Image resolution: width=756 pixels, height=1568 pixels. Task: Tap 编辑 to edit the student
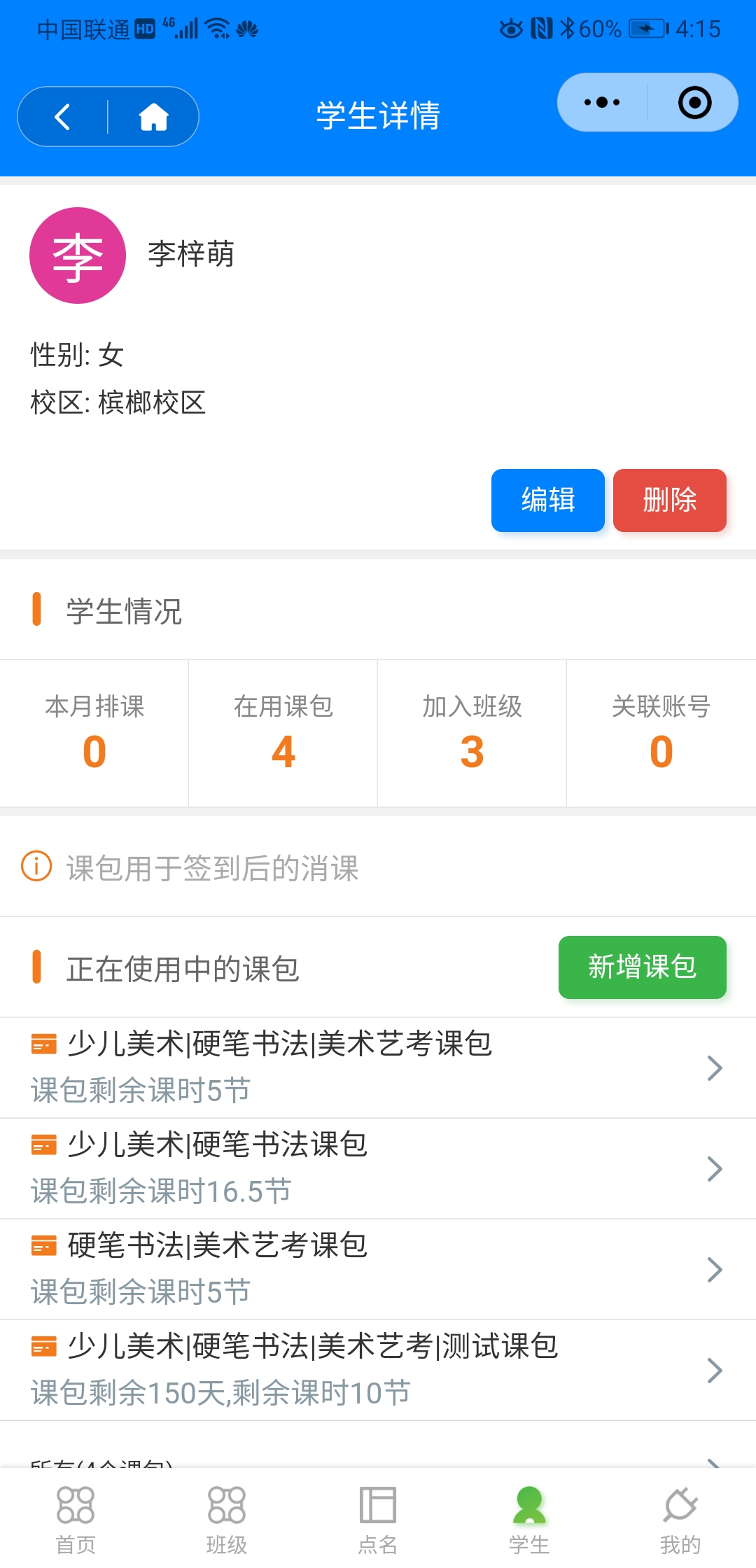point(548,500)
